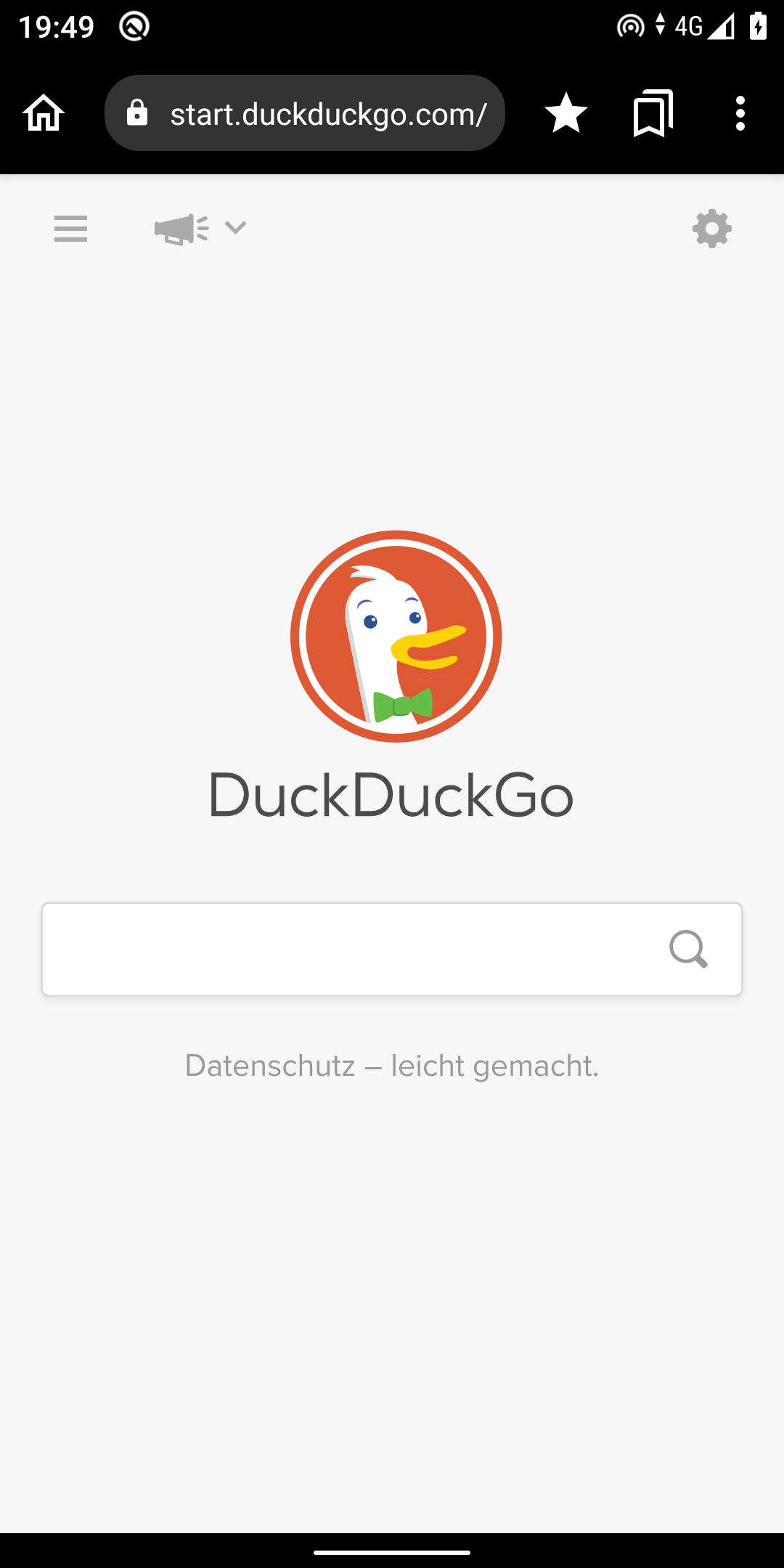
Task: Open the bookmarks list icon
Action: (653, 113)
